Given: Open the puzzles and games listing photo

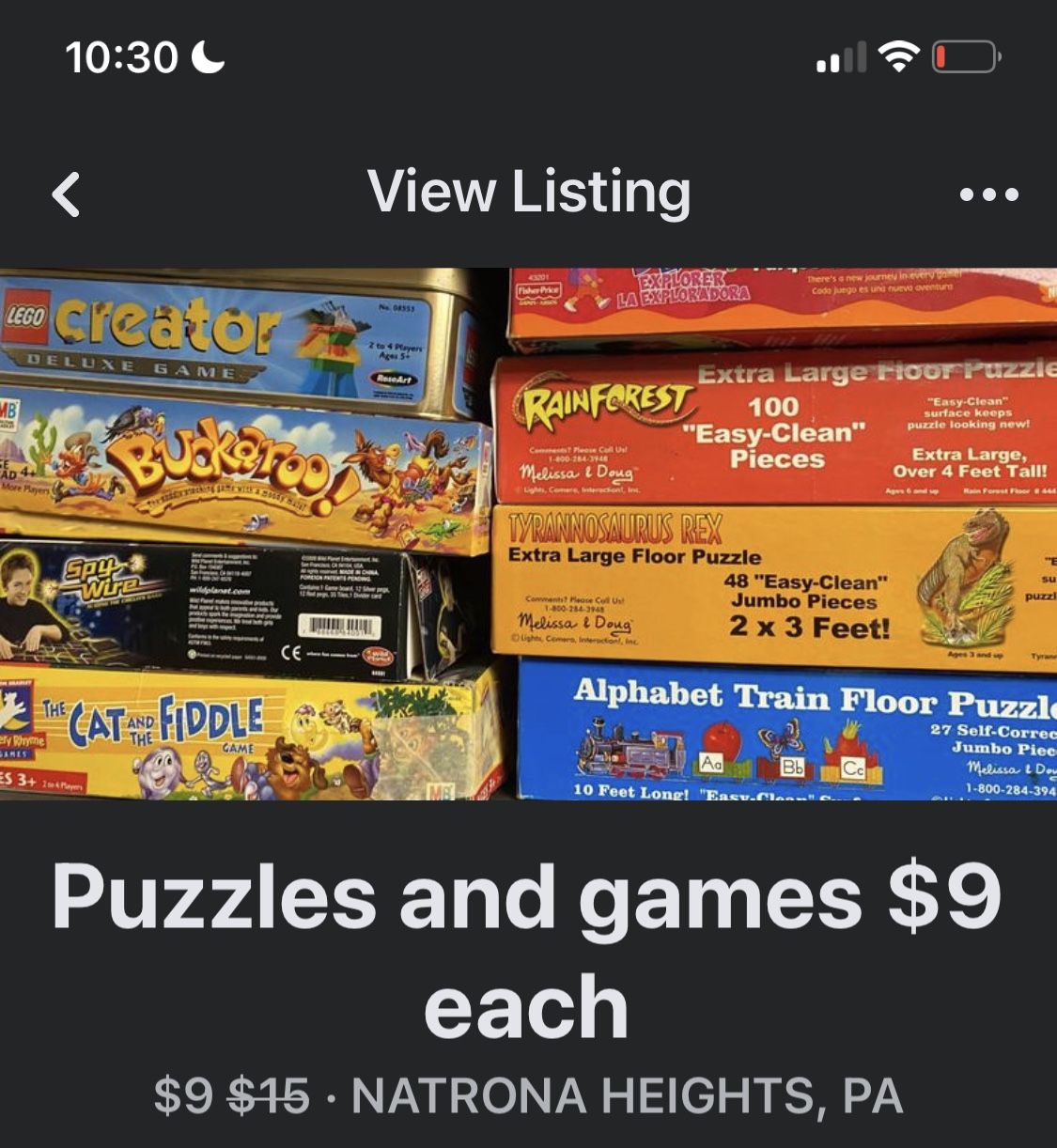Looking at the screenshot, I should (x=528, y=534).
